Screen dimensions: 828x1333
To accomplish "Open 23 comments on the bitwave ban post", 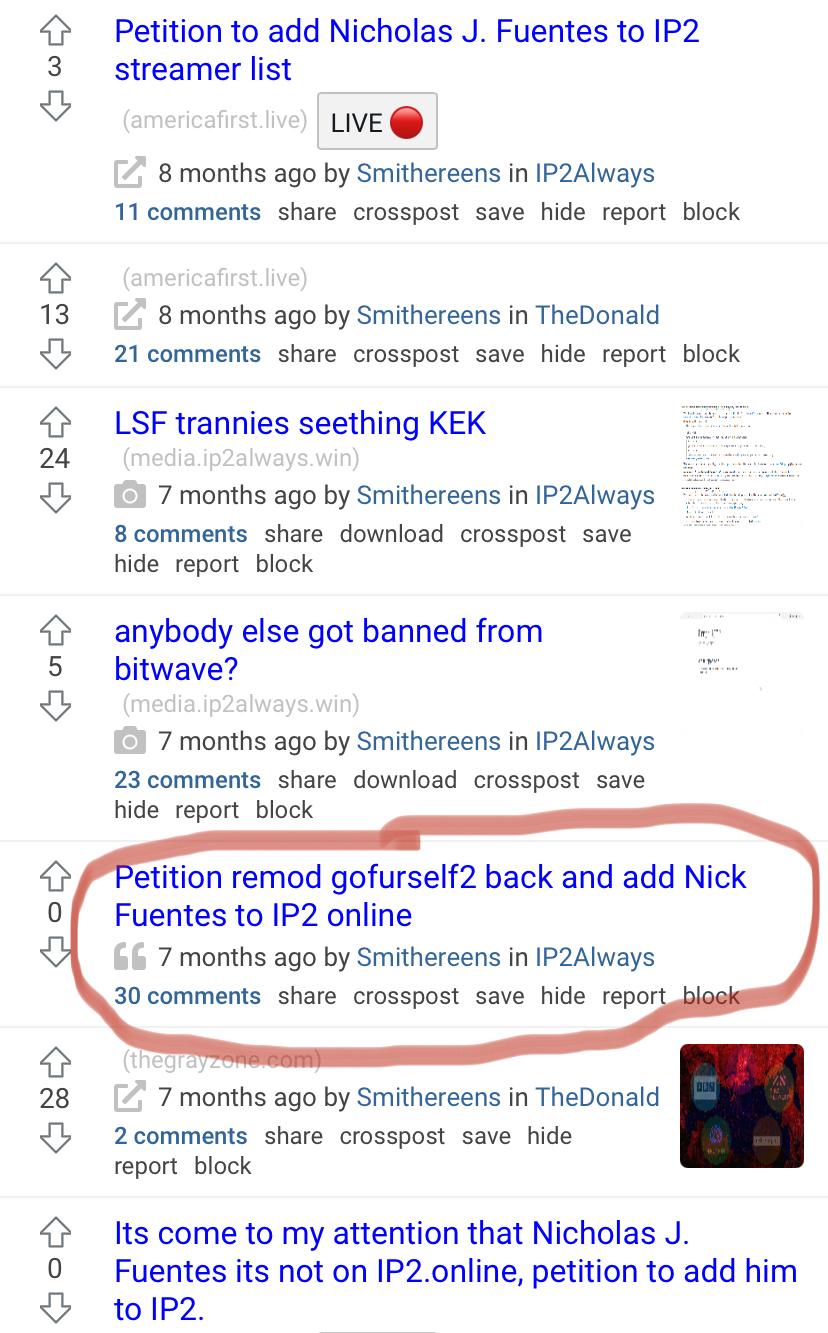I will [x=187, y=780].
